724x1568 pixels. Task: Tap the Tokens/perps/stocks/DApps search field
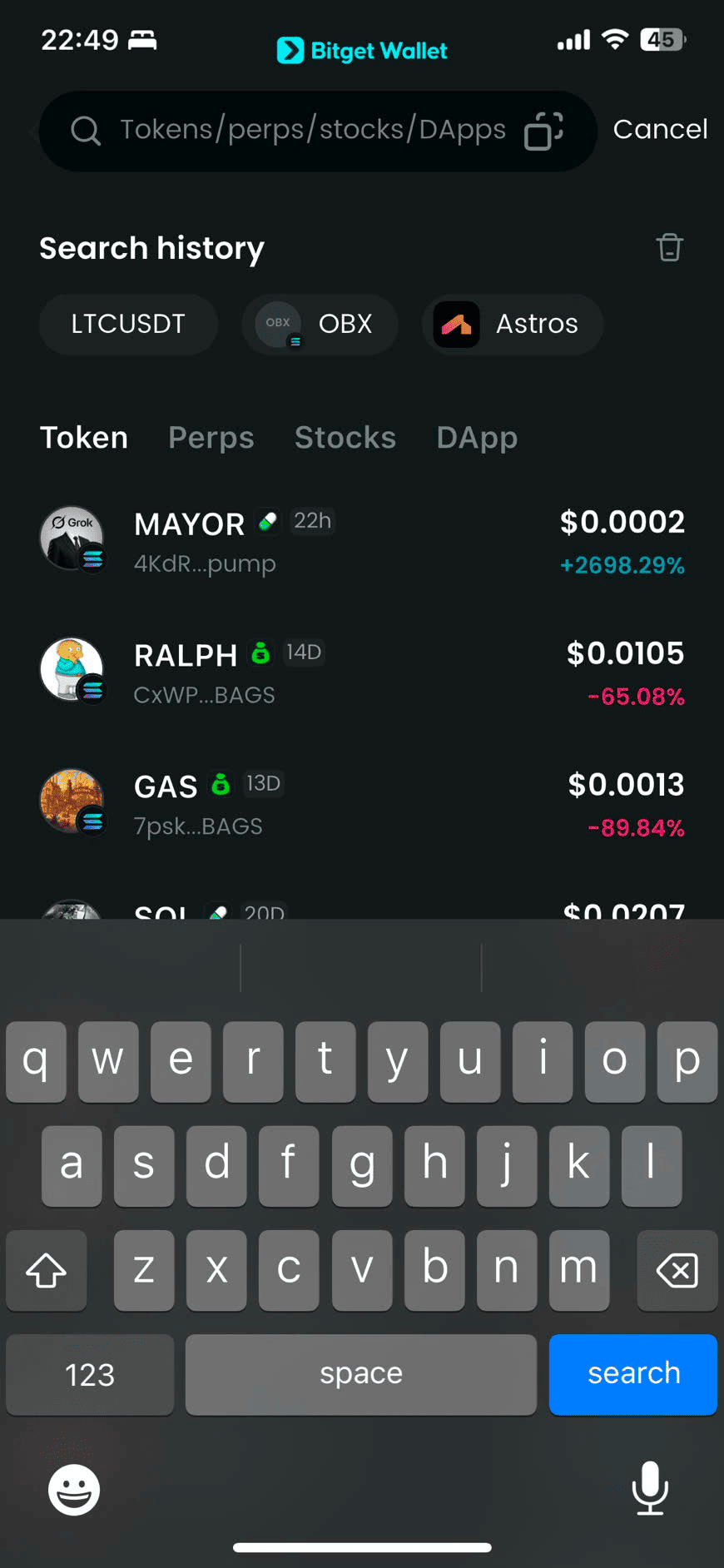(x=312, y=131)
